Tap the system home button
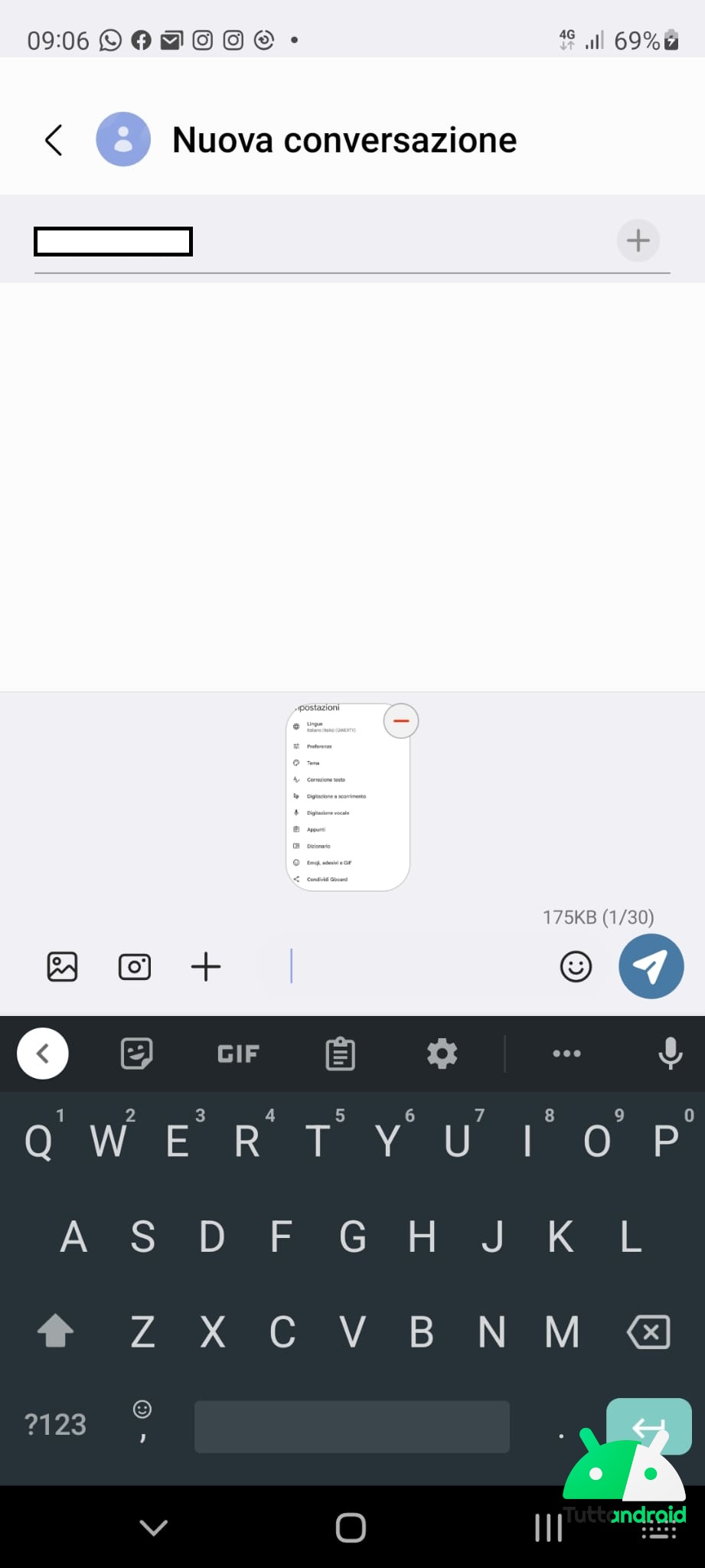 [x=351, y=1527]
